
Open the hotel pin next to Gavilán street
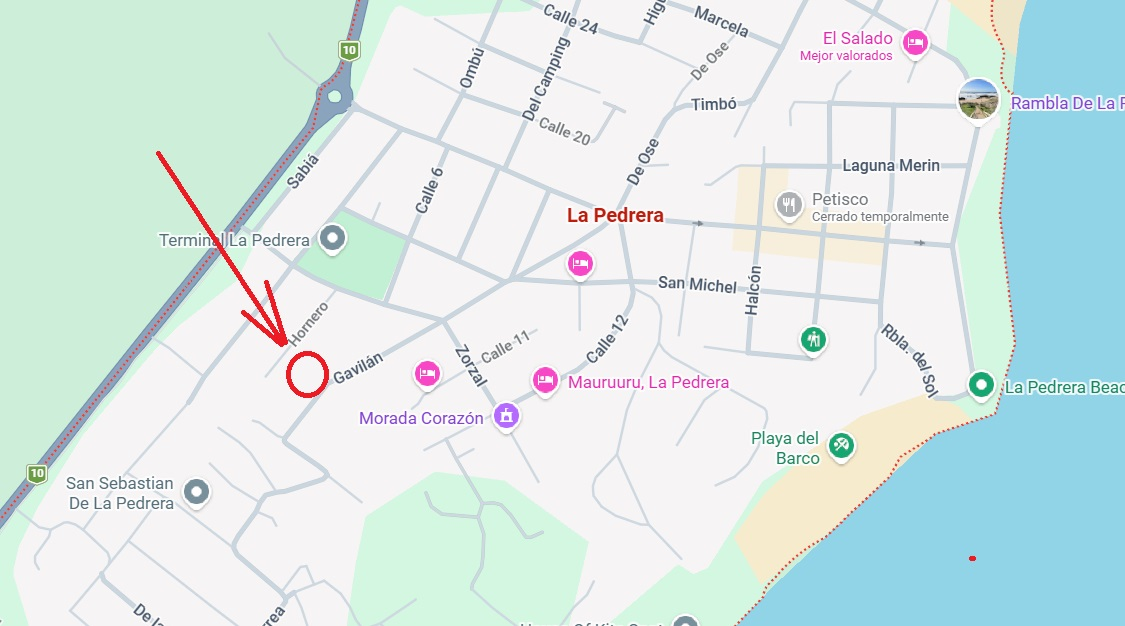click(x=427, y=374)
